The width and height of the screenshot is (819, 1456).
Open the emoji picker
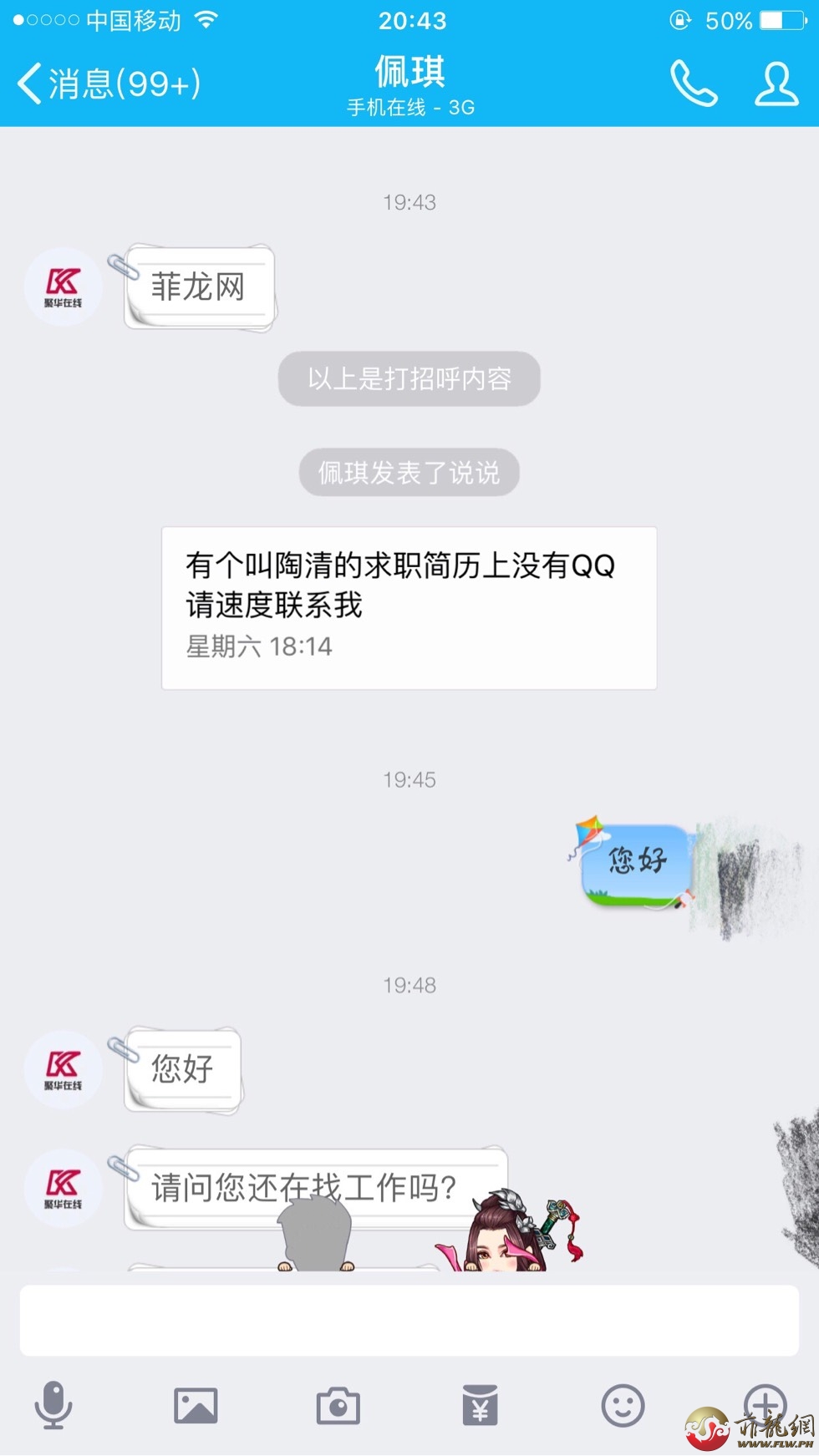[x=623, y=1405]
